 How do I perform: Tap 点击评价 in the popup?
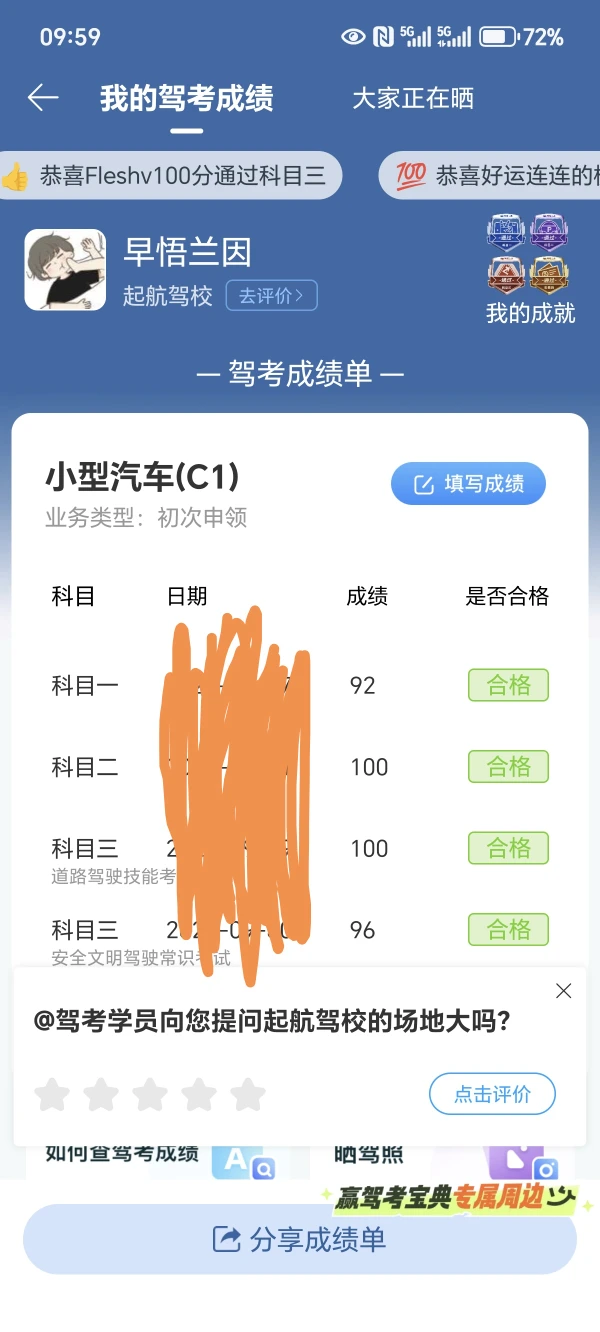tap(492, 1094)
